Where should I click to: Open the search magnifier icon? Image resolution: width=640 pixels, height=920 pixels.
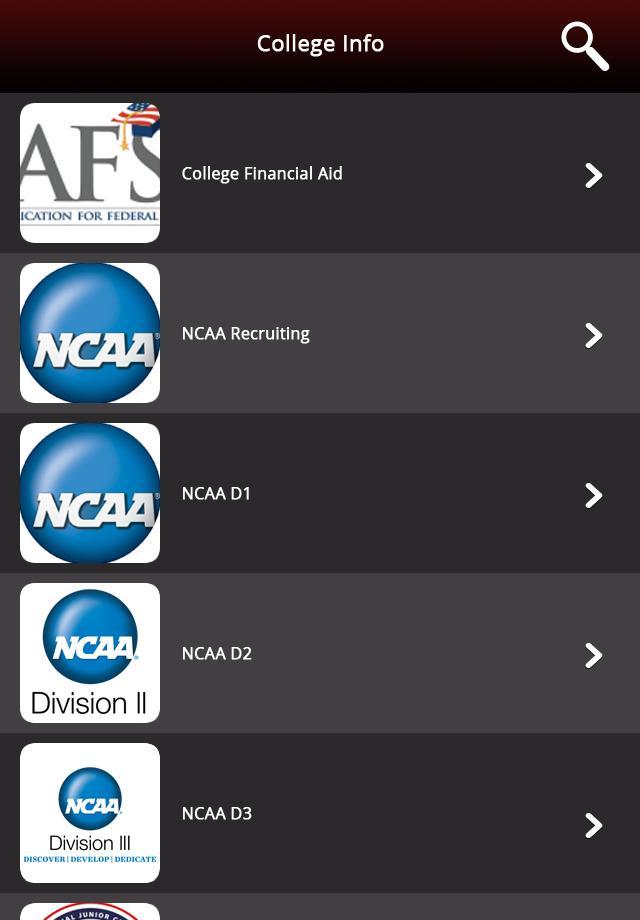(x=585, y=45)
